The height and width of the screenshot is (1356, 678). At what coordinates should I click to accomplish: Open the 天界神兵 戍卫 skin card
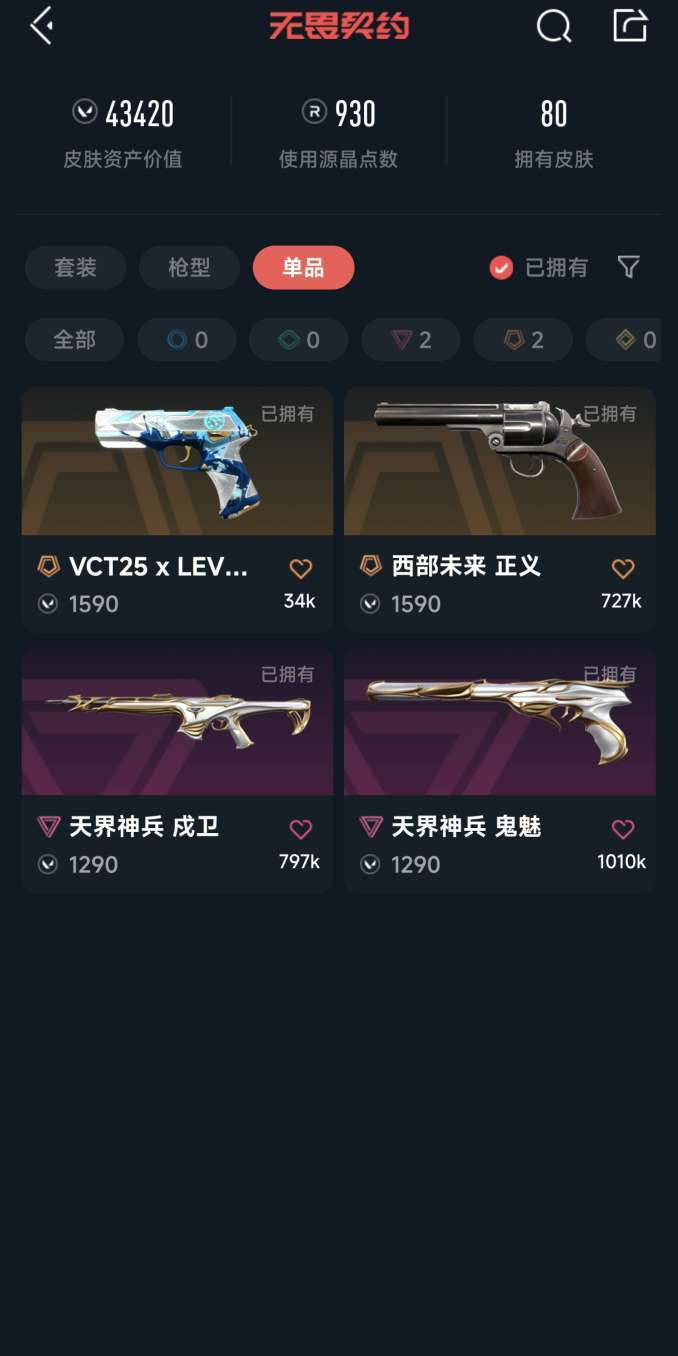click(x=177, y=740)
